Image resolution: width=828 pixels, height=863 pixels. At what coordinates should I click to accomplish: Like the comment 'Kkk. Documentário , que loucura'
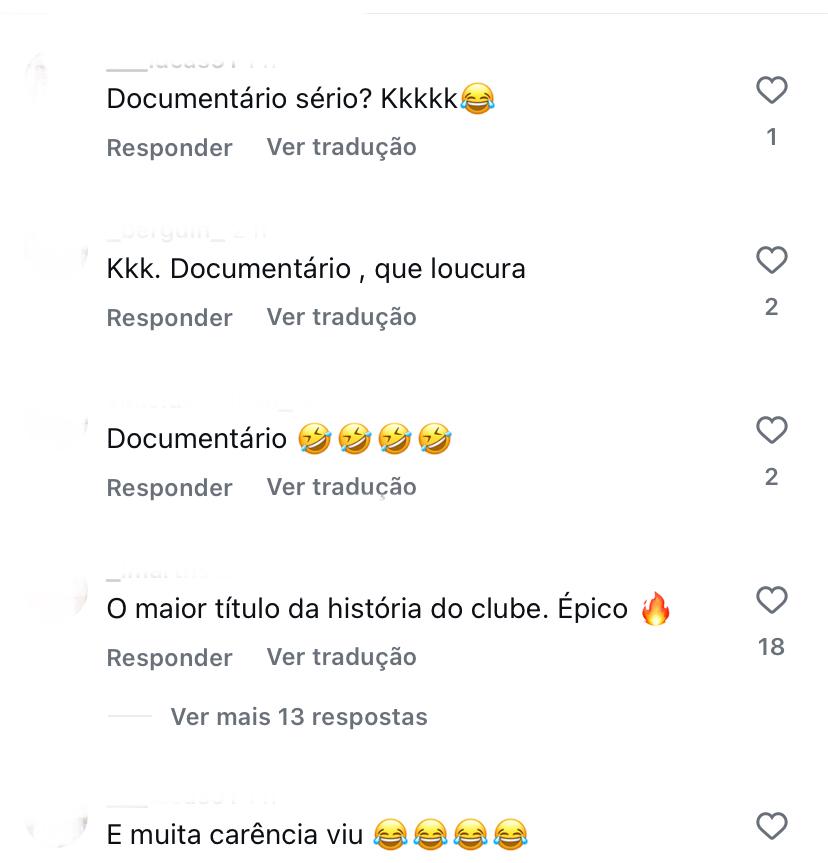point(771,261)
